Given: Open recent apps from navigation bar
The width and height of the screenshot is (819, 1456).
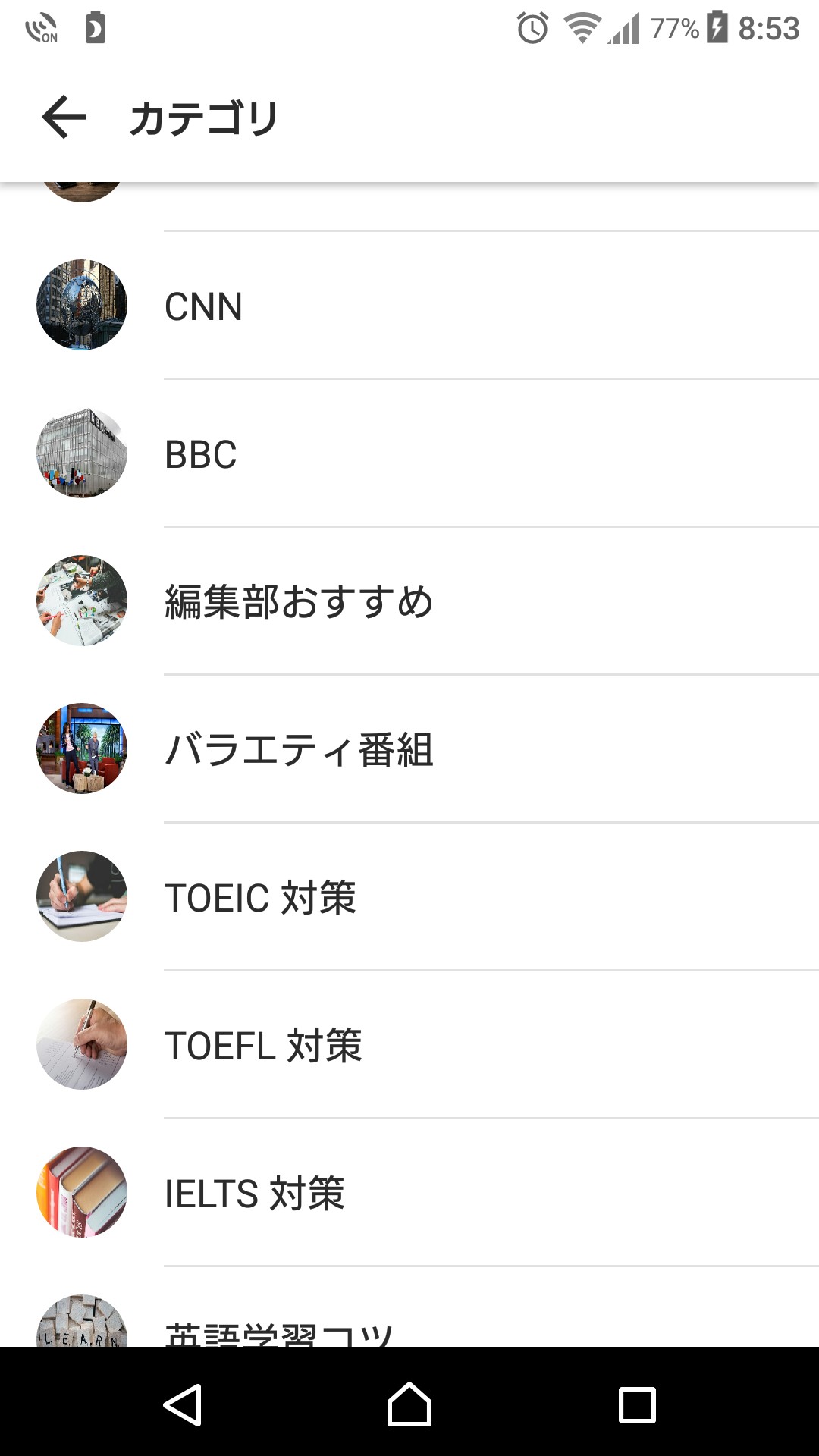Looking at the screenshot, I should [637, 1404].
